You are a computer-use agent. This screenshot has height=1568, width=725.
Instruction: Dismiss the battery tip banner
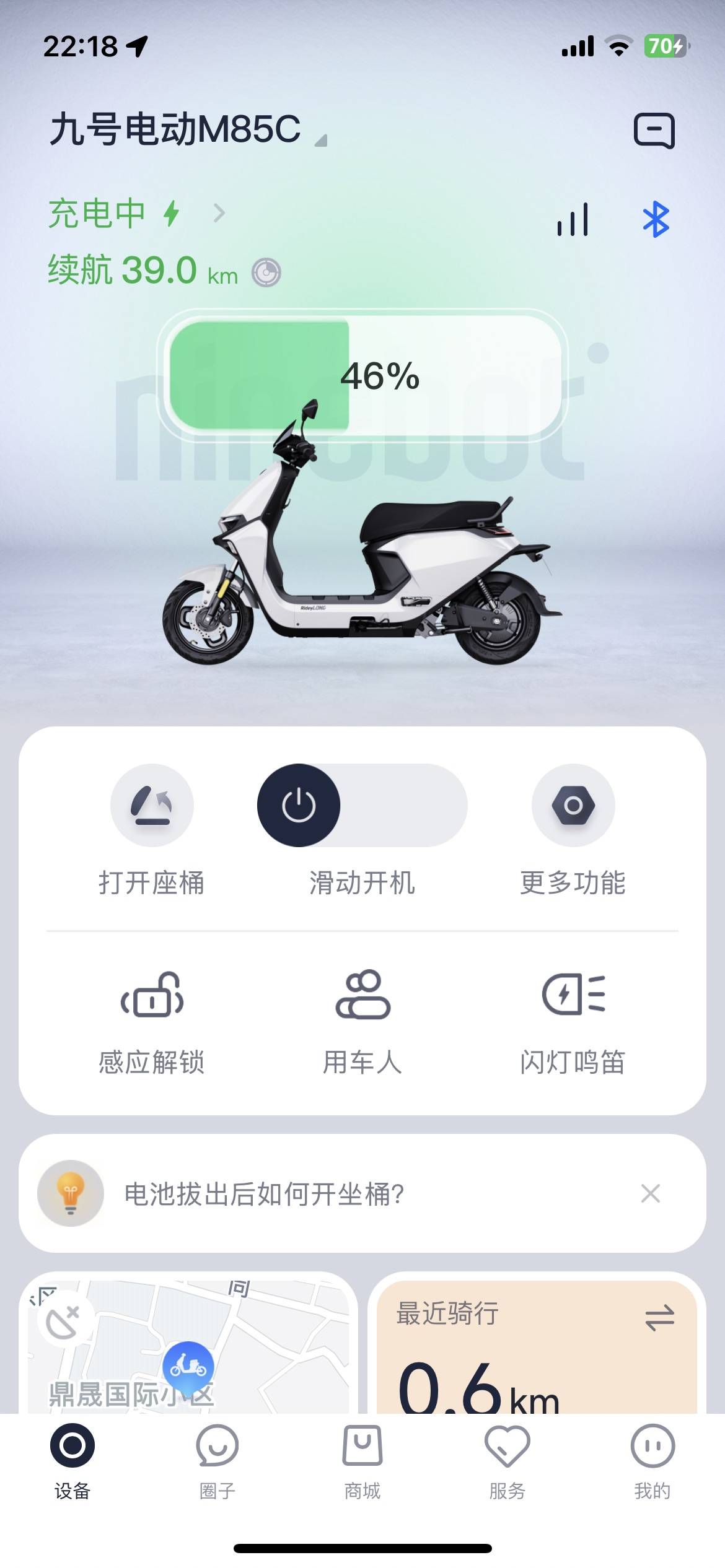click(x=650, y=1193)
